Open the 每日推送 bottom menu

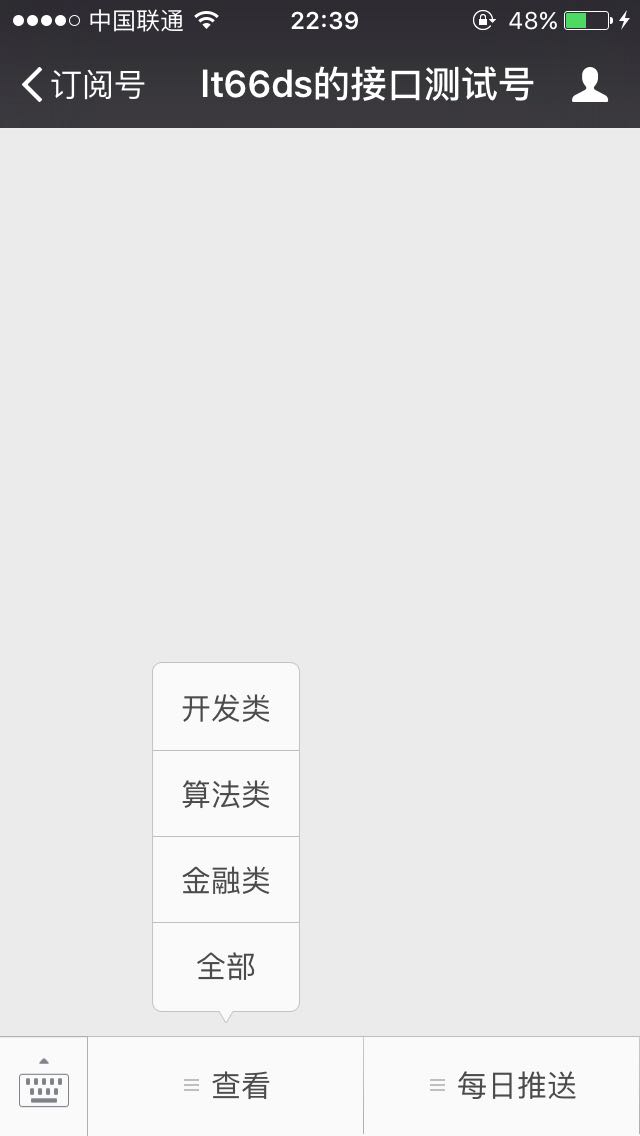pos(502,1086)
